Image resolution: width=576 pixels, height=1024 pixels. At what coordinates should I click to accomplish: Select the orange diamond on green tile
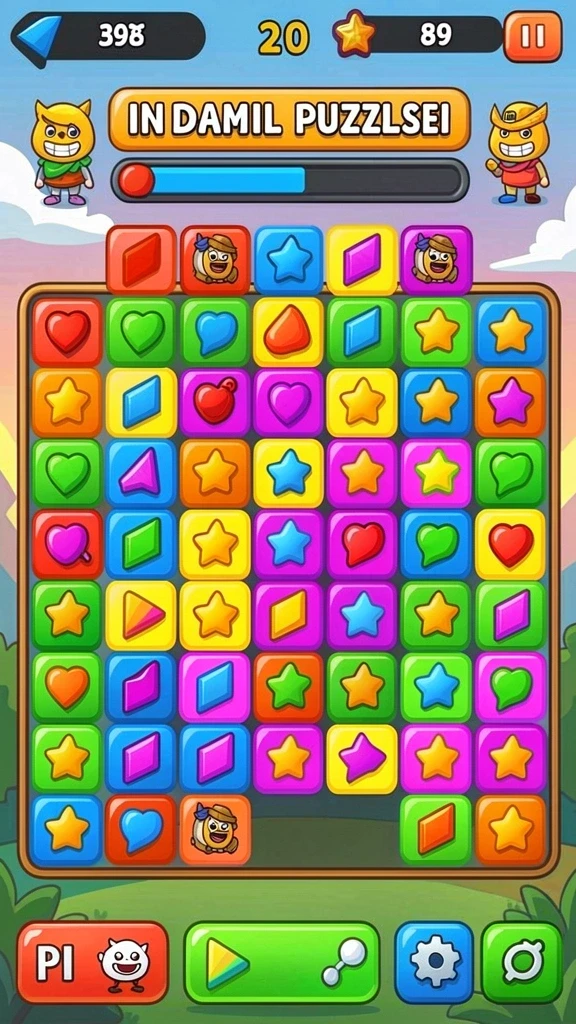click(436, 829)
